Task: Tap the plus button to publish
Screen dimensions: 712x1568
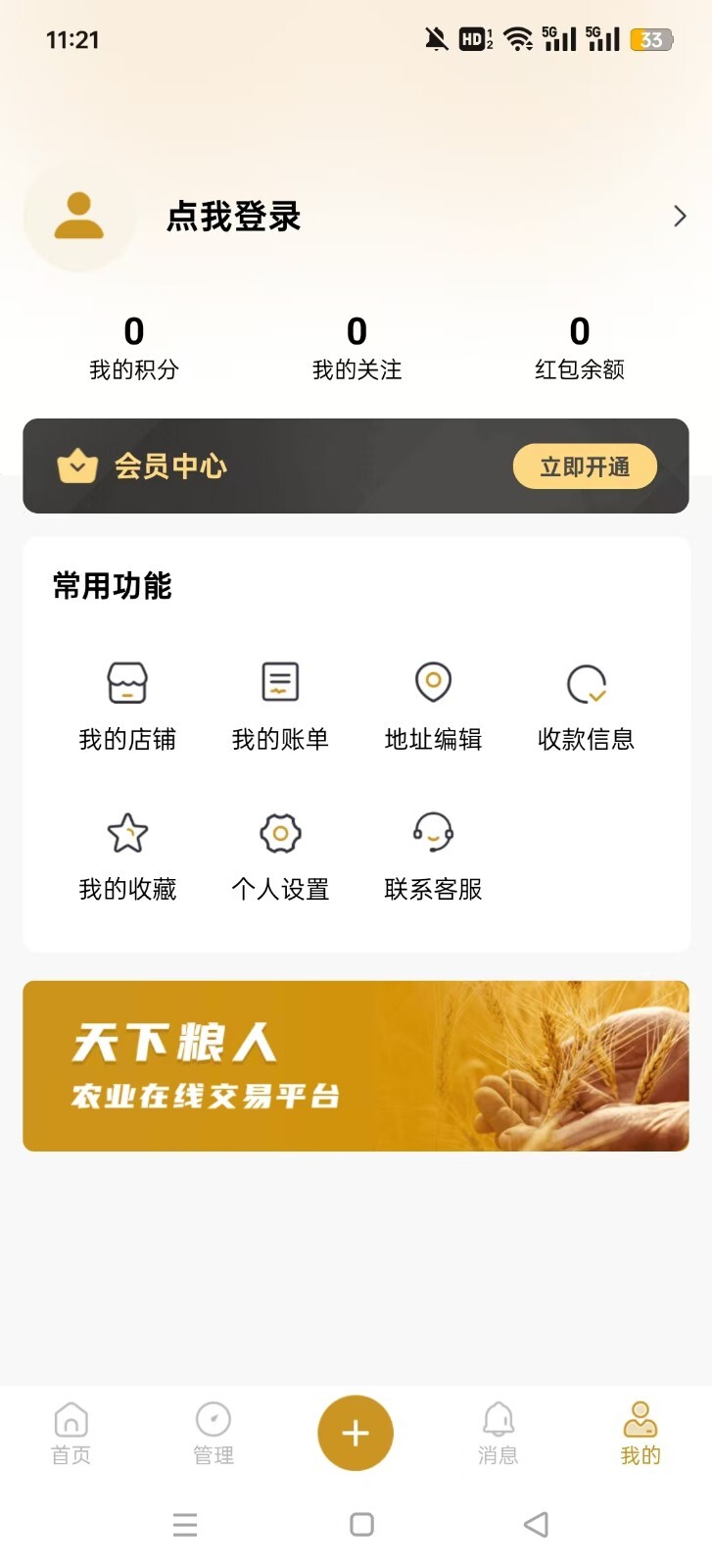Action: pyautogui.click(x=356, y=1433)
